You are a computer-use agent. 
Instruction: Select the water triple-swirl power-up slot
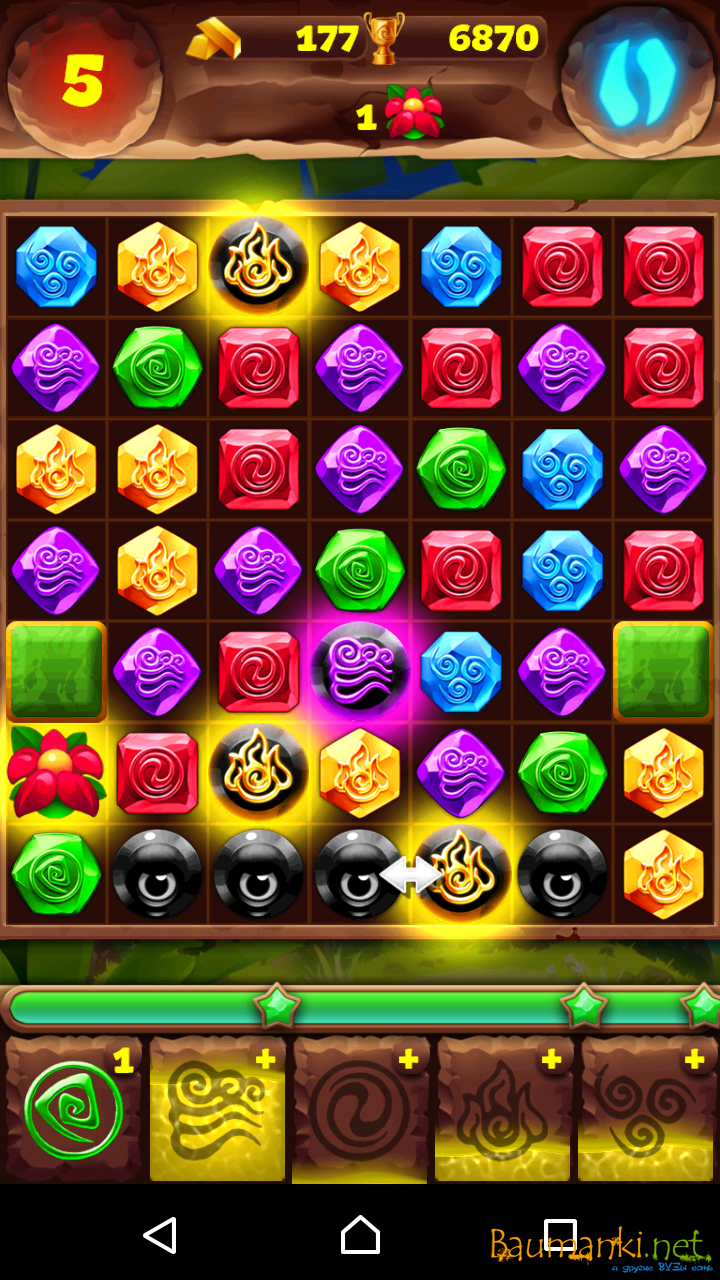coord(646,1110)
